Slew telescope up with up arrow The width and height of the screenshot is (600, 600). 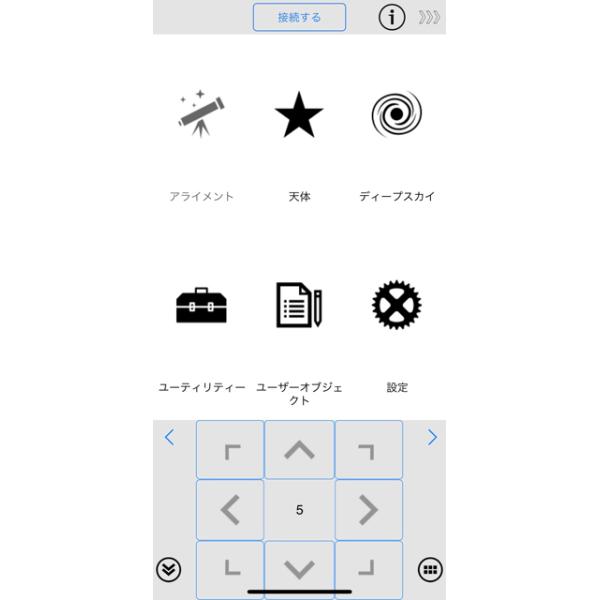point(299,450)
